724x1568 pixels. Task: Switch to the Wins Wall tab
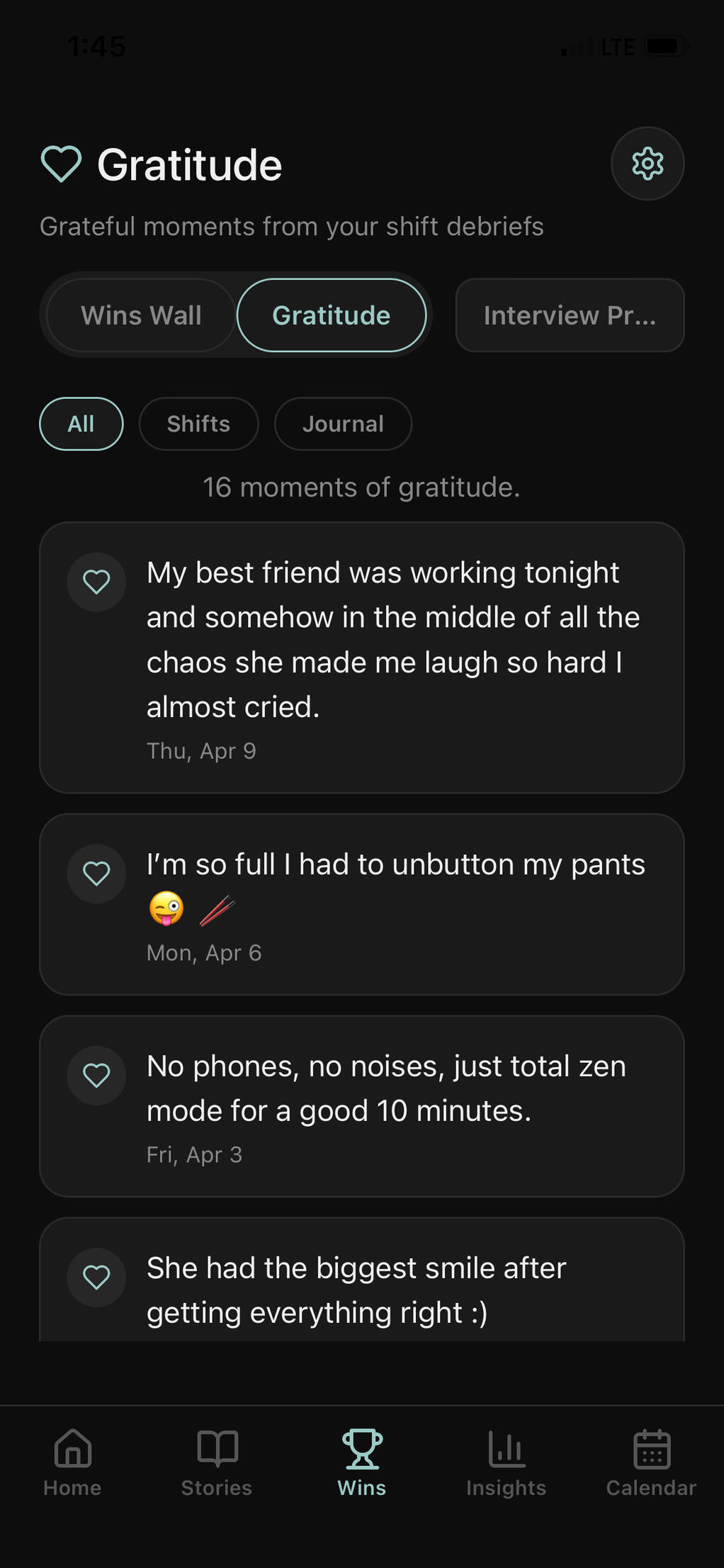coord(141,315)
